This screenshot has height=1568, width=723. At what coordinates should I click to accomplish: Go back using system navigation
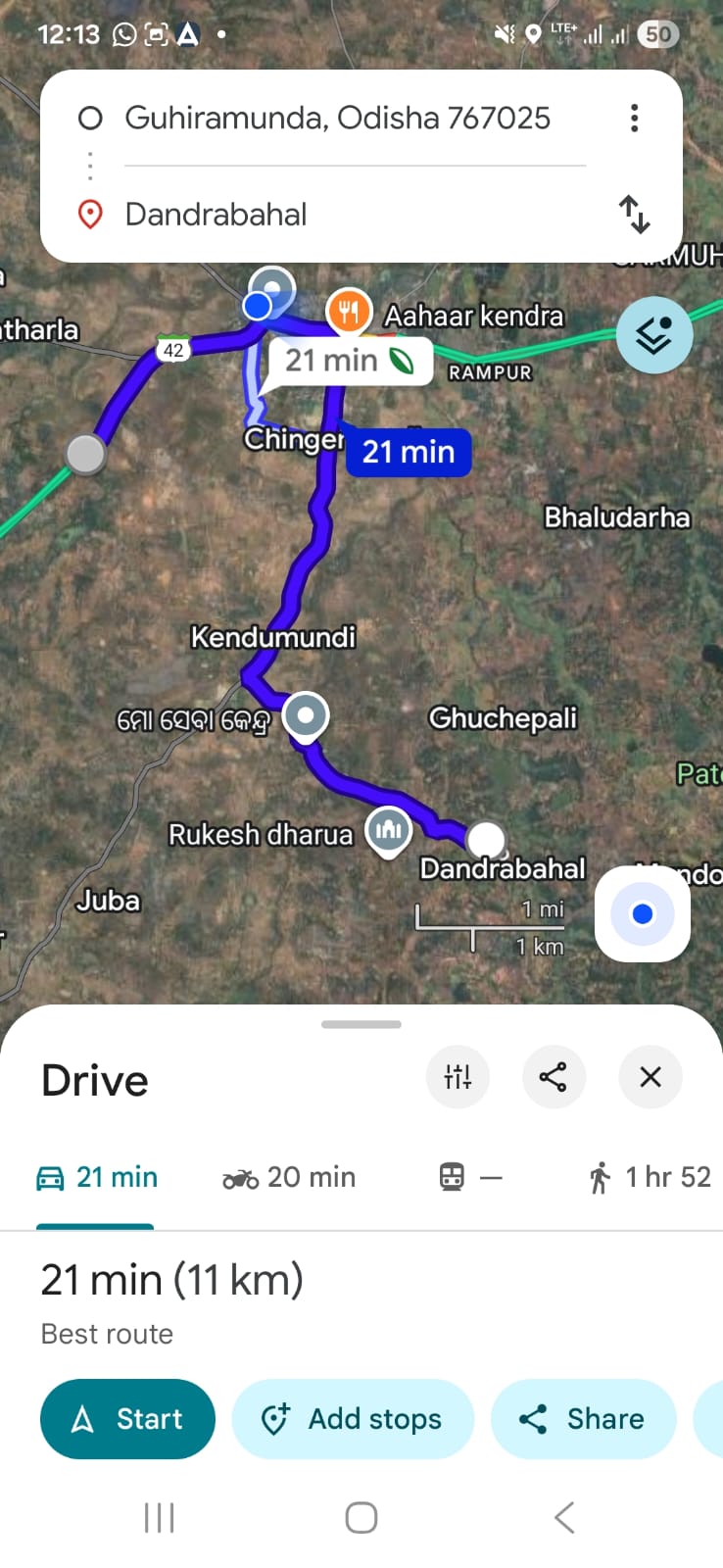(563, 1518)
